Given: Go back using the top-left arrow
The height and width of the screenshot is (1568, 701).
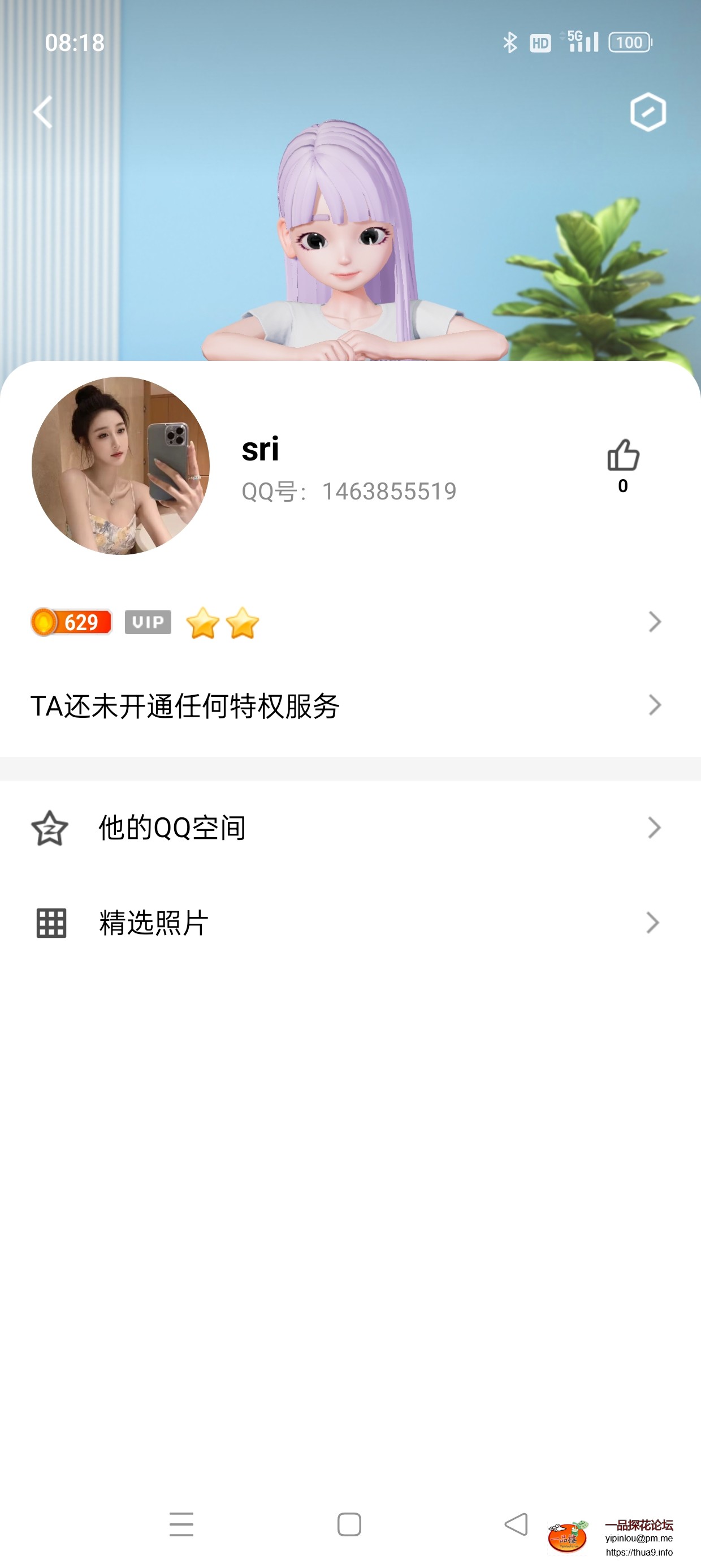Looking at the screenshot, I should tap(42, 112).
